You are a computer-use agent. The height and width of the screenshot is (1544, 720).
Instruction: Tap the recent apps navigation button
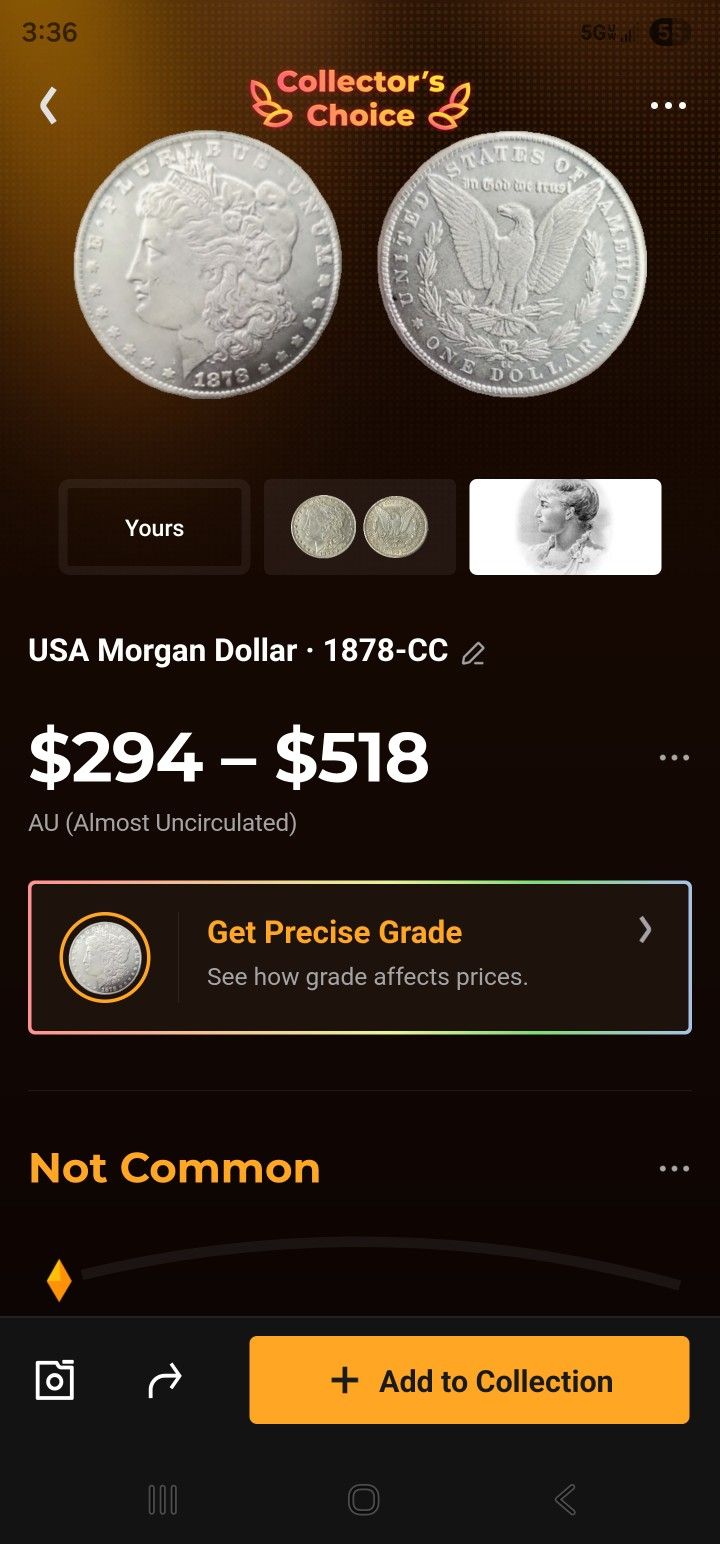[x=160, y=1499]
